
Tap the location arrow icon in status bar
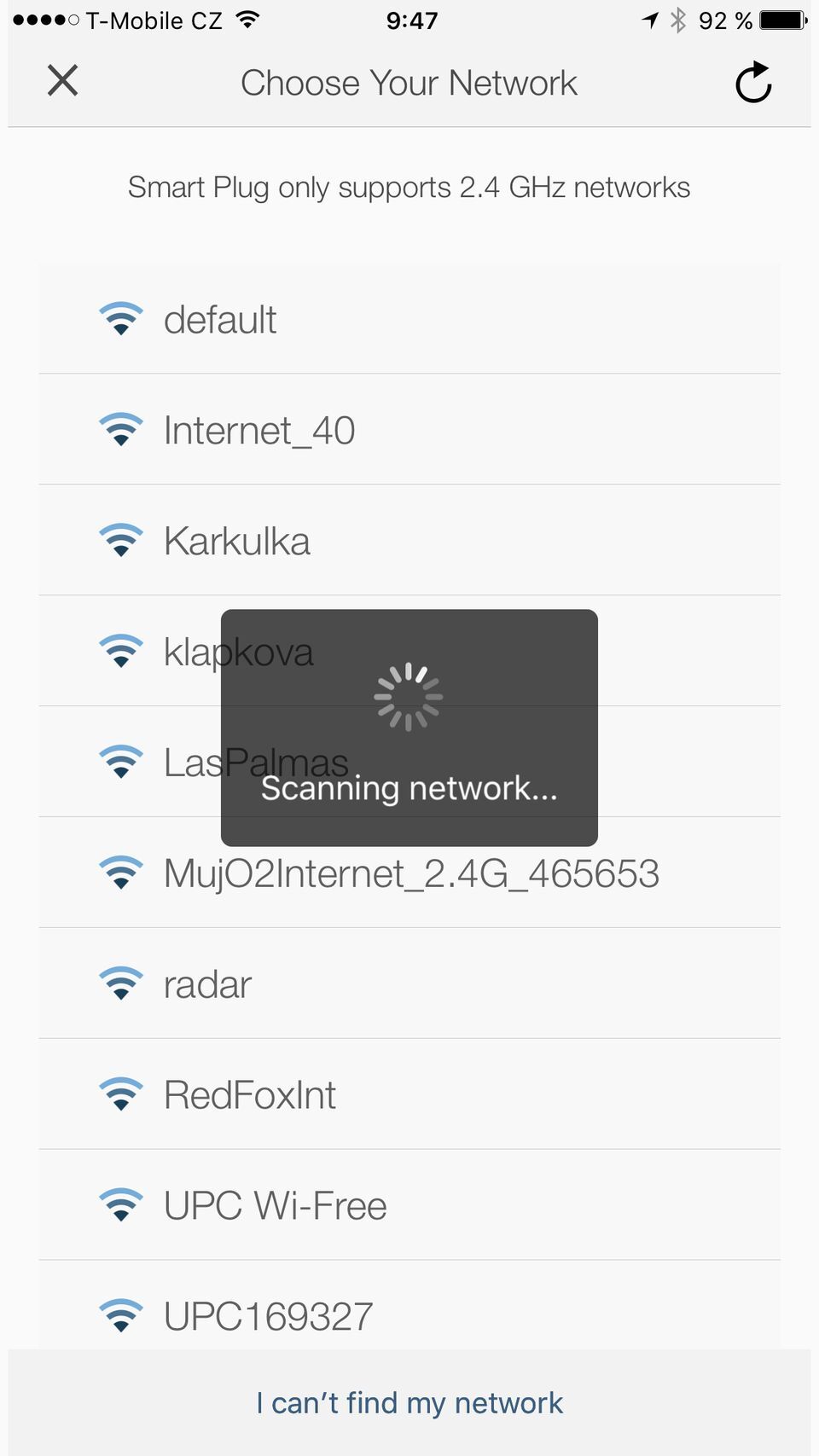coord(650,20)
